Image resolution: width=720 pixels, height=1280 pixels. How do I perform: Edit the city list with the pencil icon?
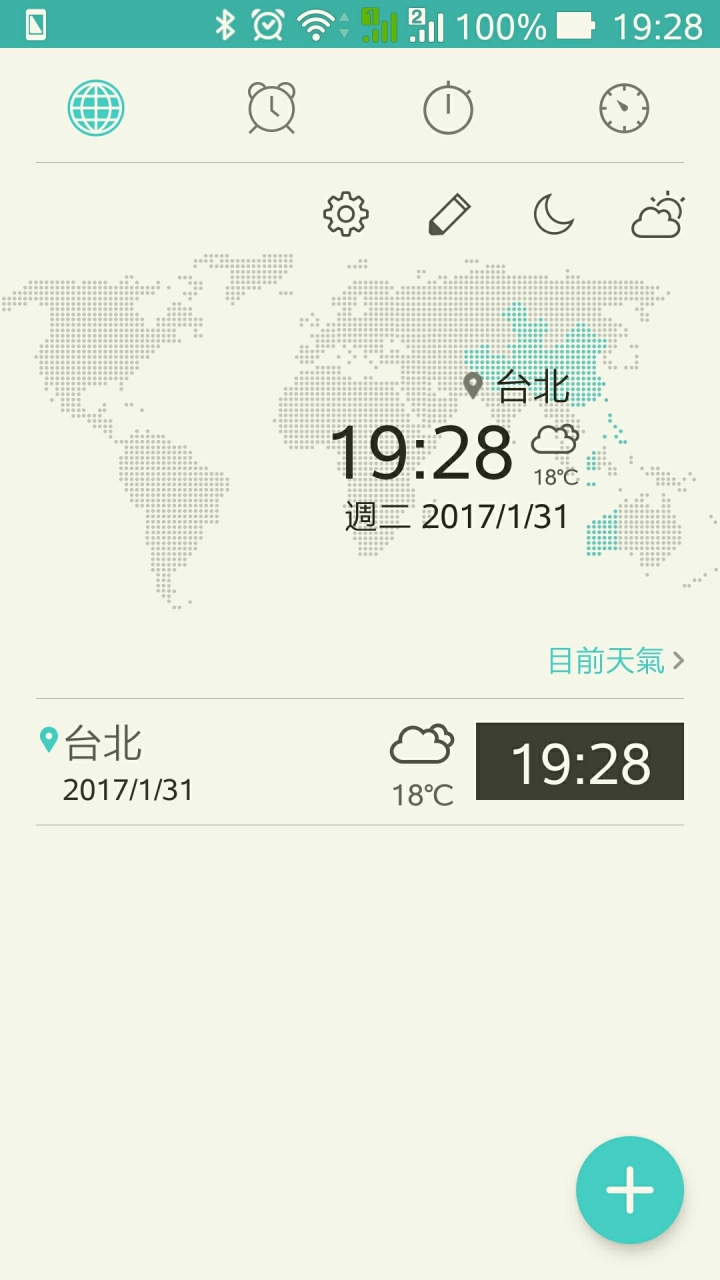click(449, 214)
